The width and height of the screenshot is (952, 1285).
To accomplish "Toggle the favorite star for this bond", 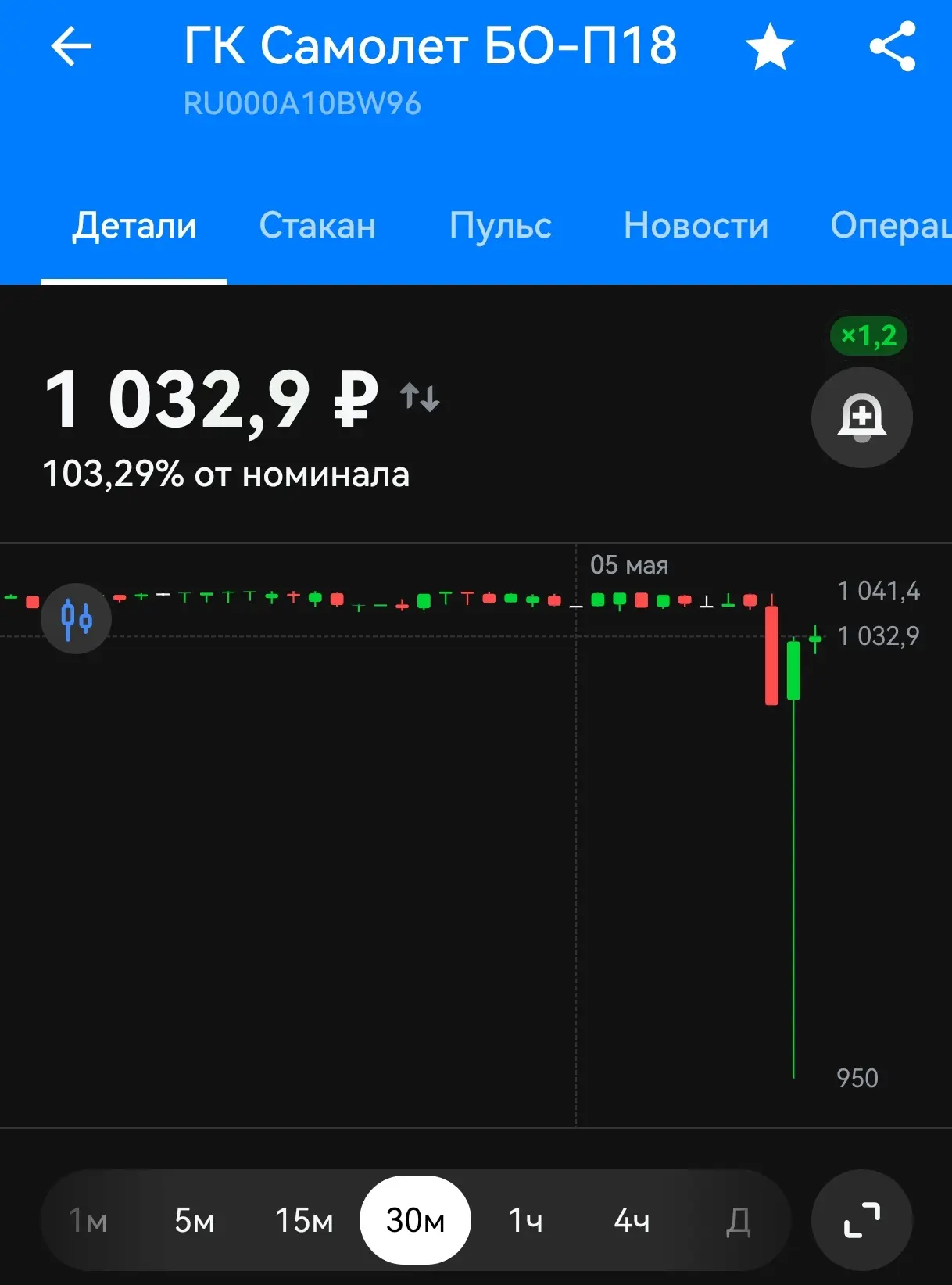I will tap(770, 46).
